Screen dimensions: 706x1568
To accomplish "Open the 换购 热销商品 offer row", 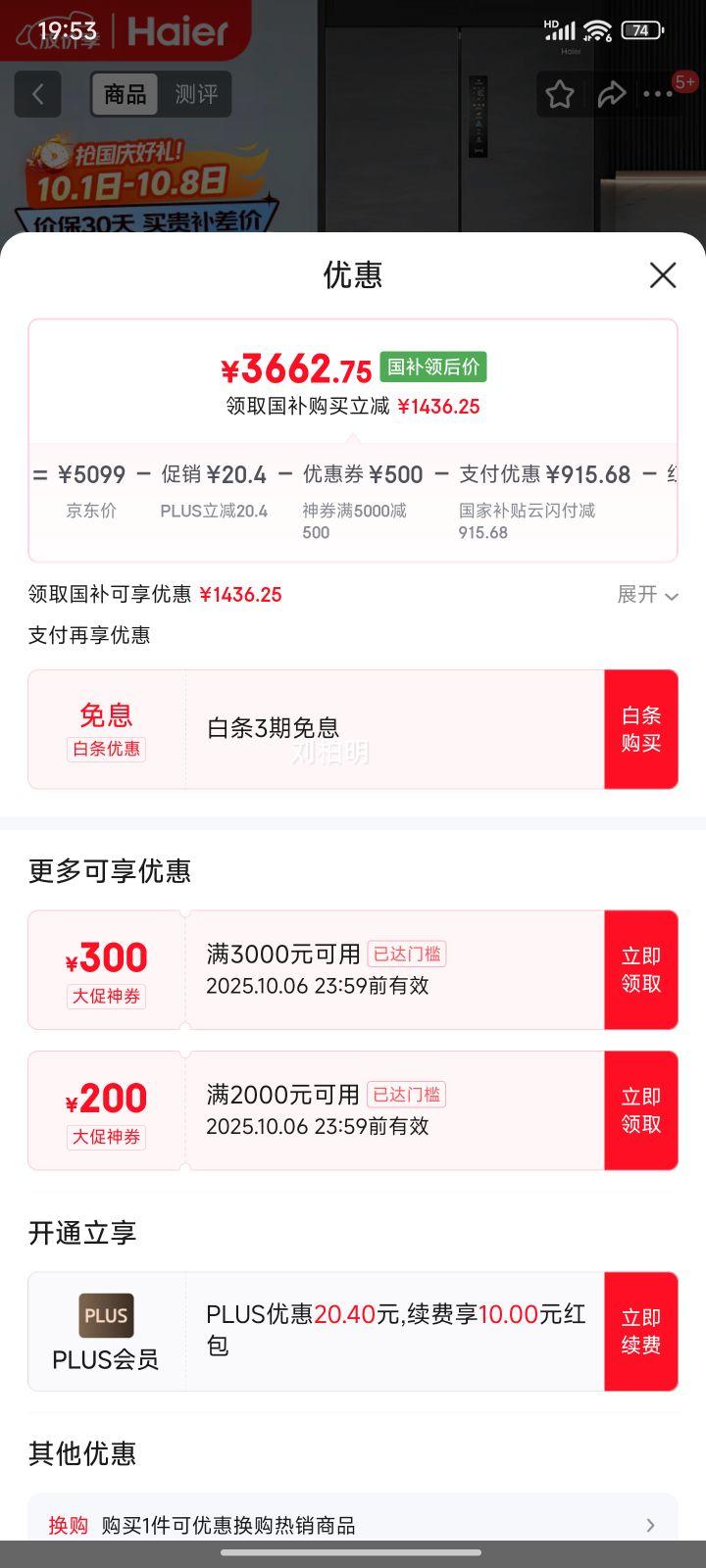I will pos(353,1525).
